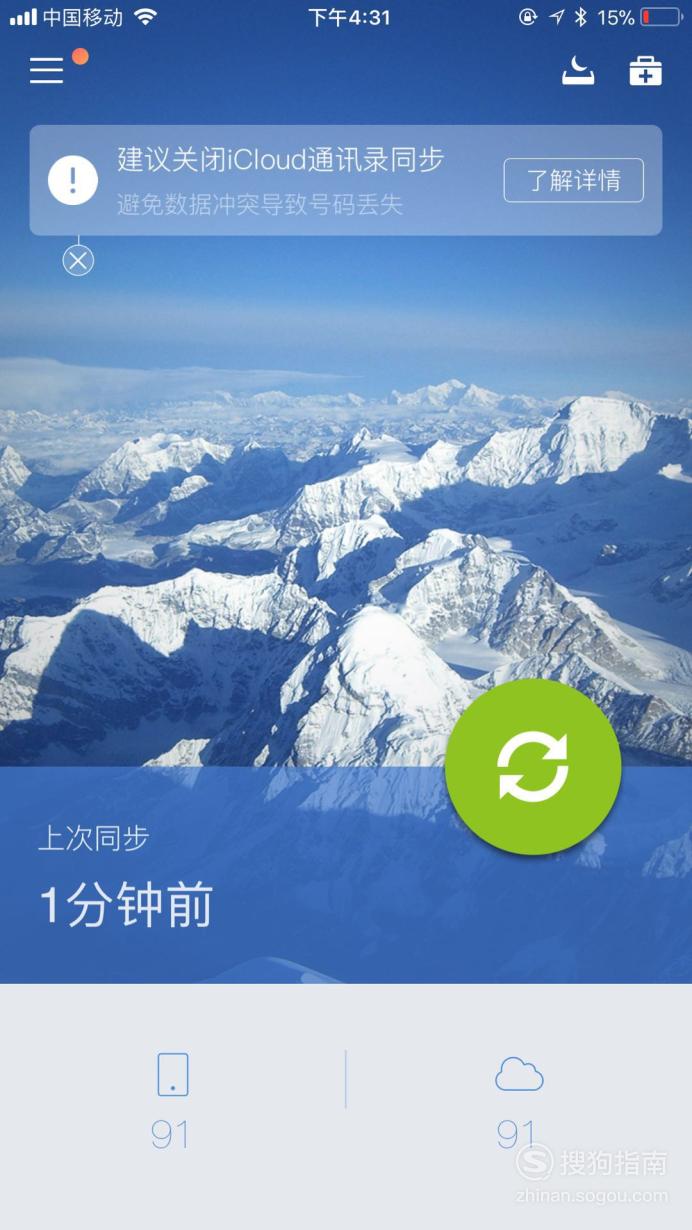692x1230 pixels.
Task: Start contact sync with green button
Action: tap(533, 767)
